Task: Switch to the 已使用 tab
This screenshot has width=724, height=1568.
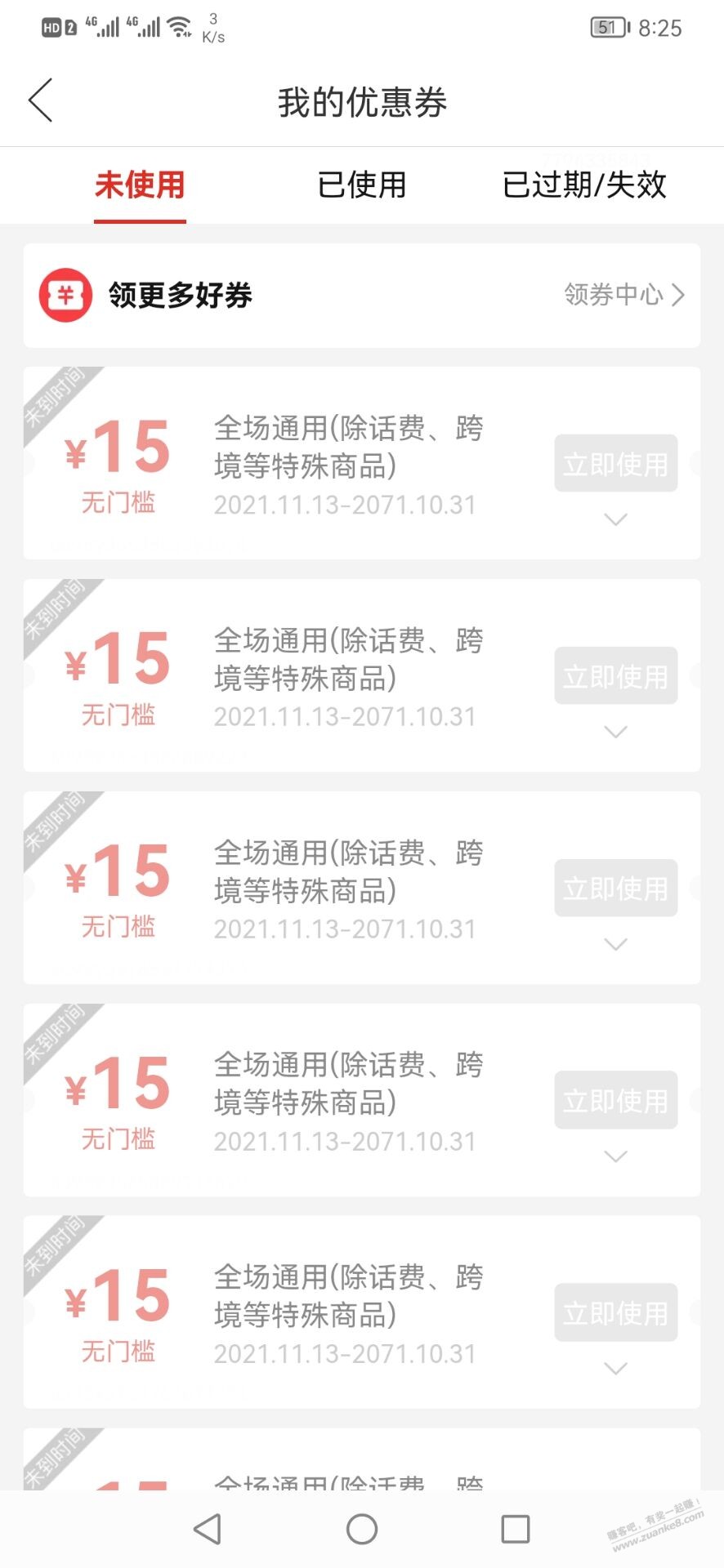Action: (x=361, y=185)
